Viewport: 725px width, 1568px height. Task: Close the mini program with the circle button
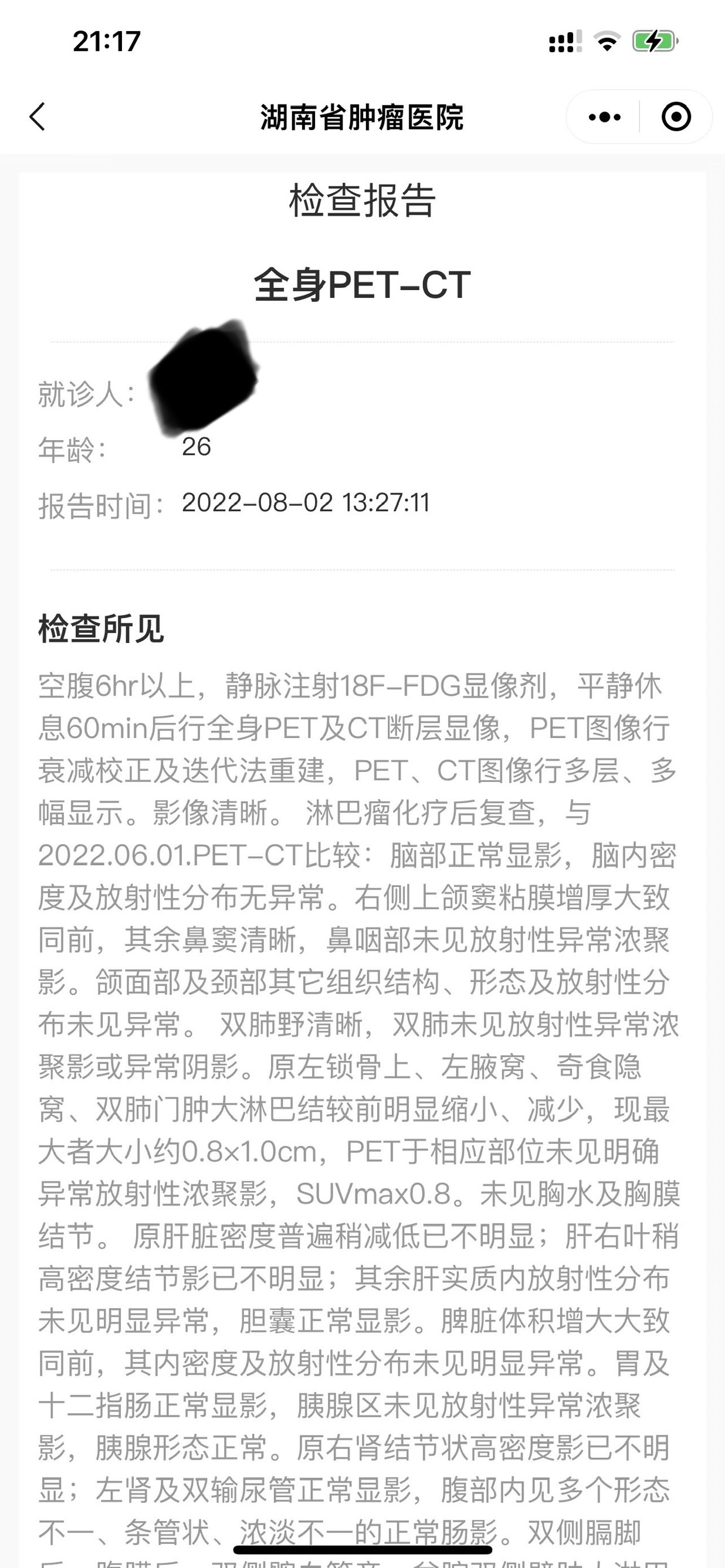[x=676, y=117]
